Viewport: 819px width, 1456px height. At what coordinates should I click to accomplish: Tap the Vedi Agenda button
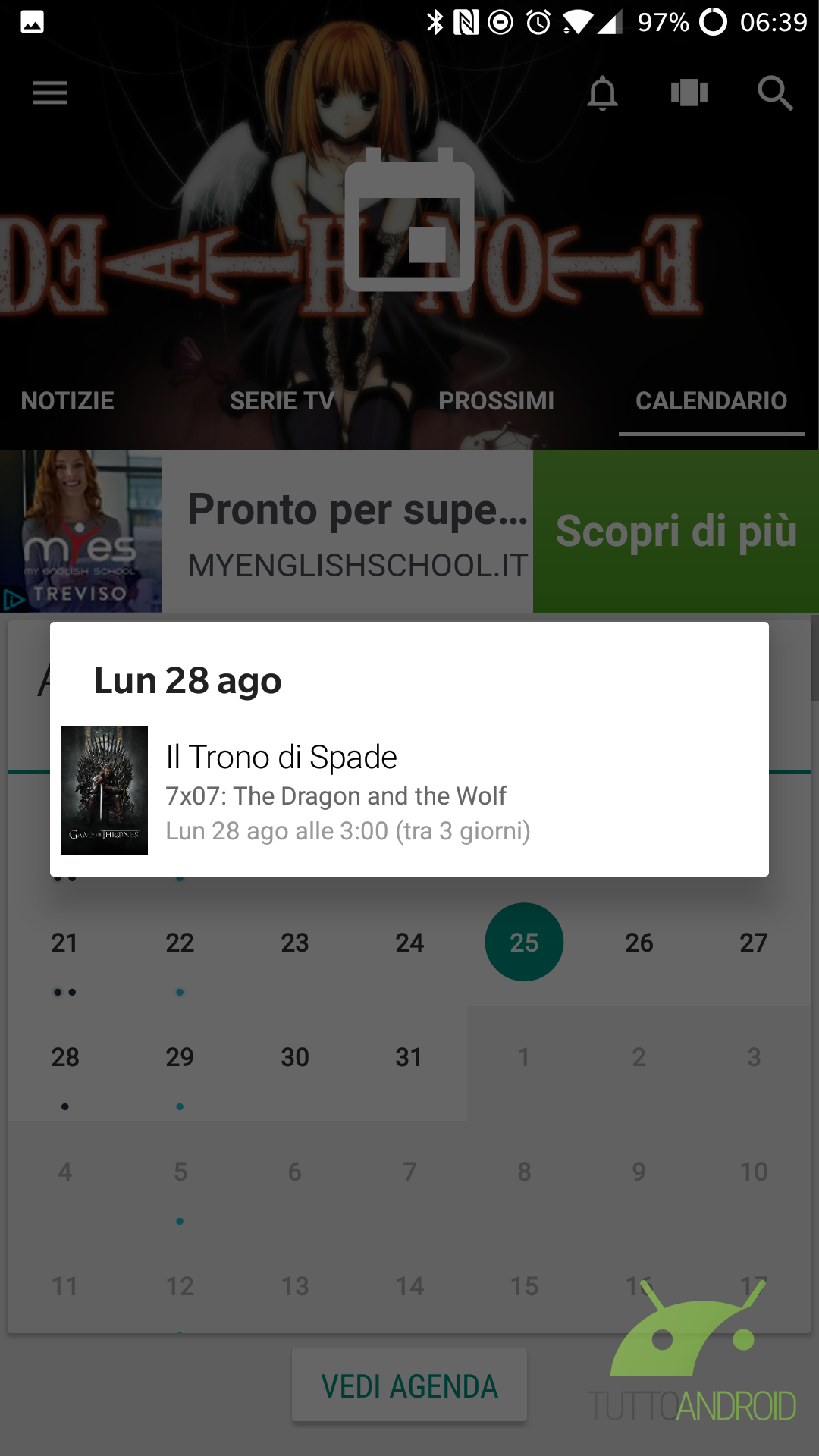[409, 1385]
